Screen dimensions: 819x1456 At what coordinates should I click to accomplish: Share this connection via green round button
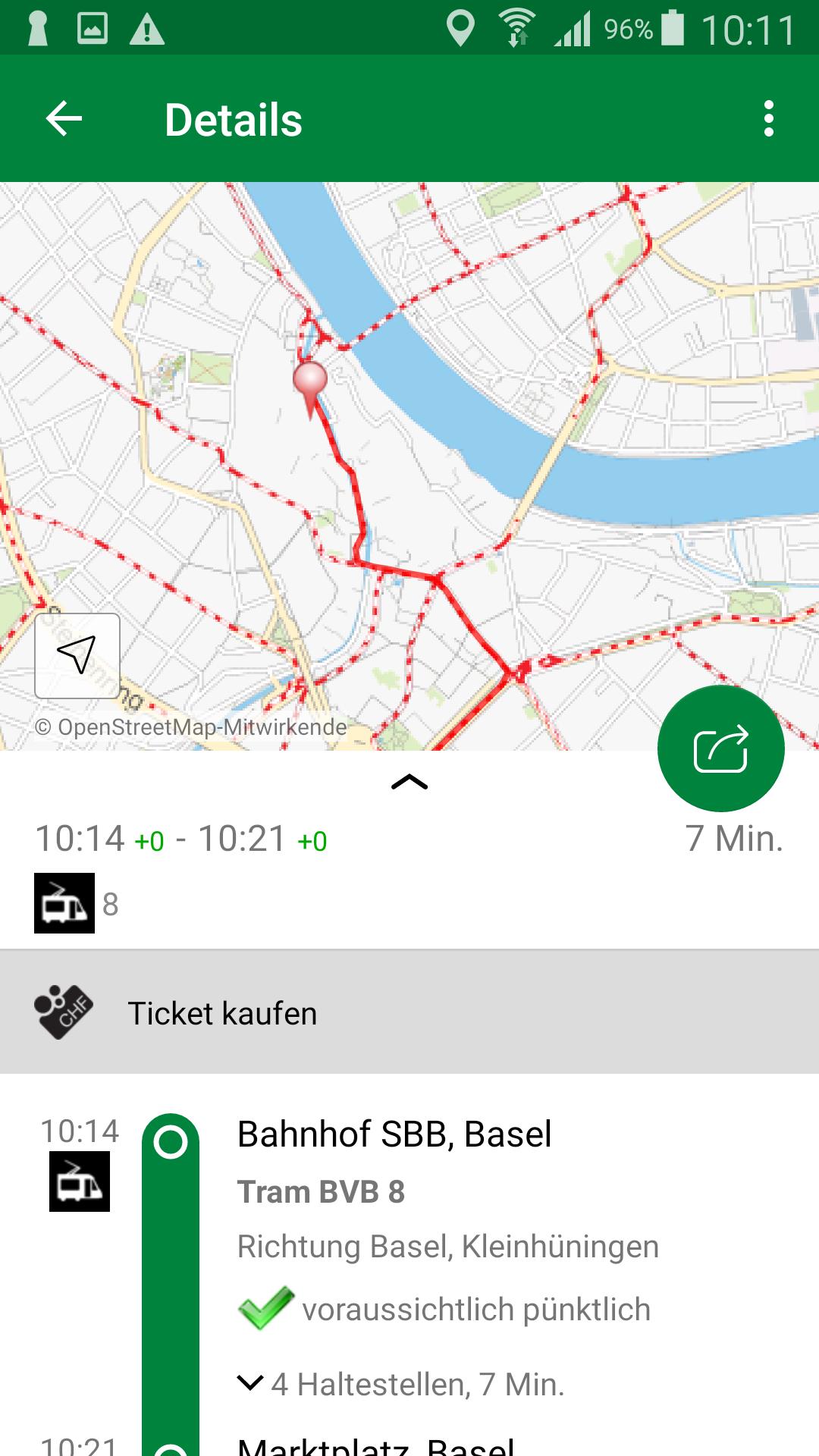pos(720,748)
